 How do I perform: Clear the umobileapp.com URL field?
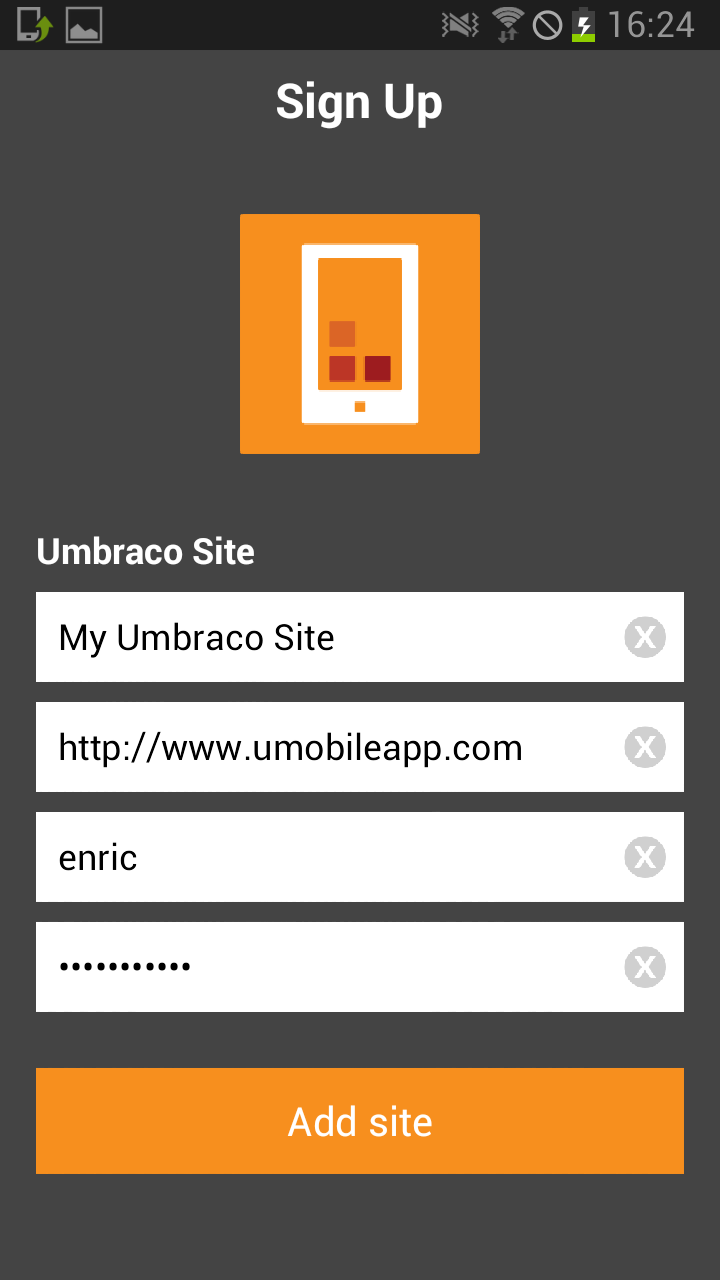click(x=645, y=747)
